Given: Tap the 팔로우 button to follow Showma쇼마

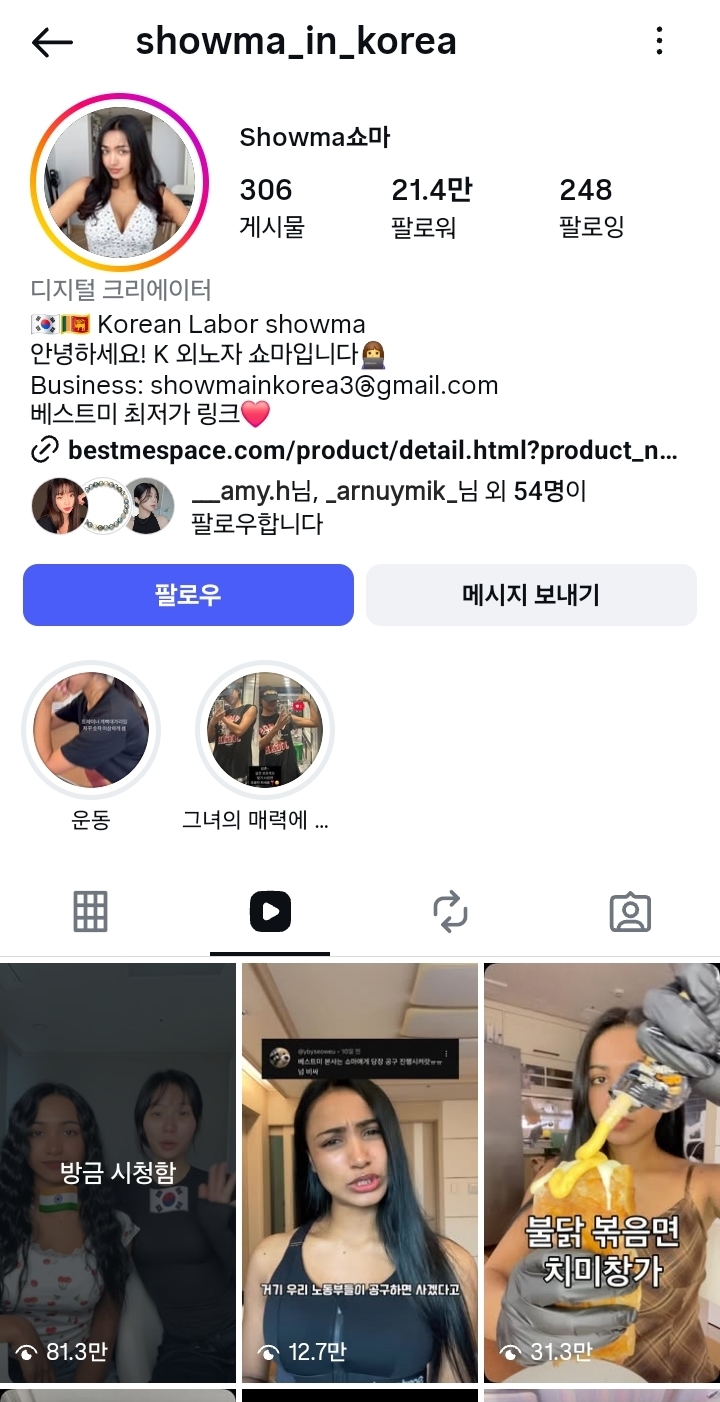Looking at the screenshot, I should pyautogui.click(x=187, y=595).
